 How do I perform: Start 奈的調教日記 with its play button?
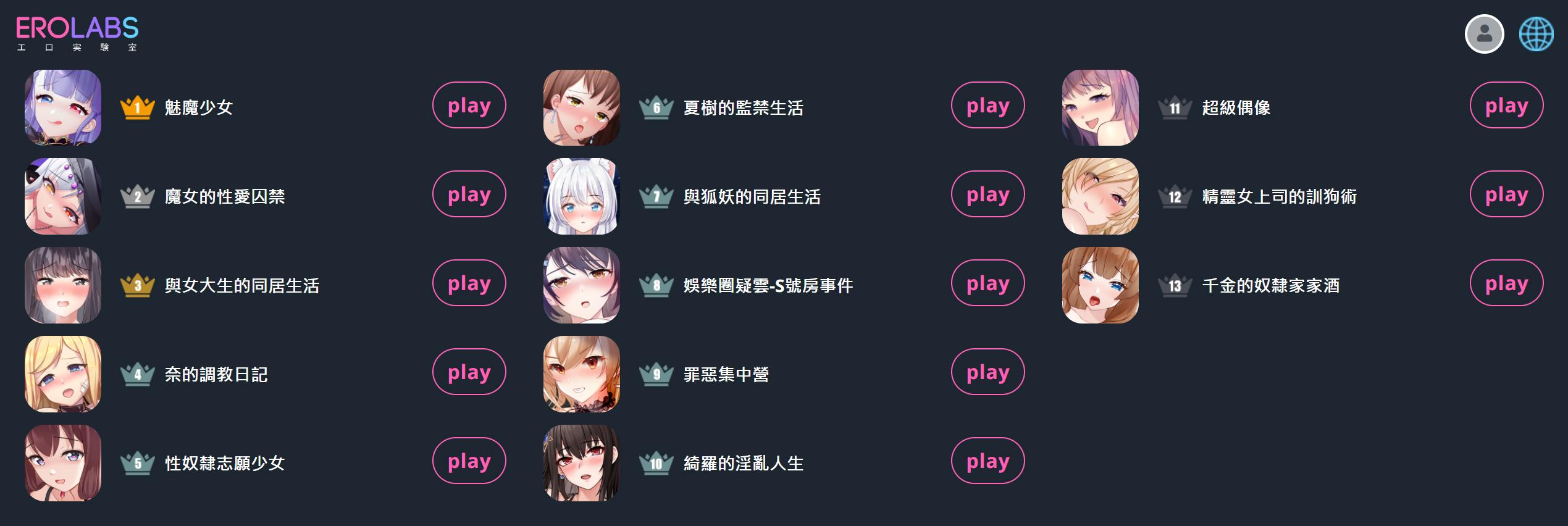[469, 372]
